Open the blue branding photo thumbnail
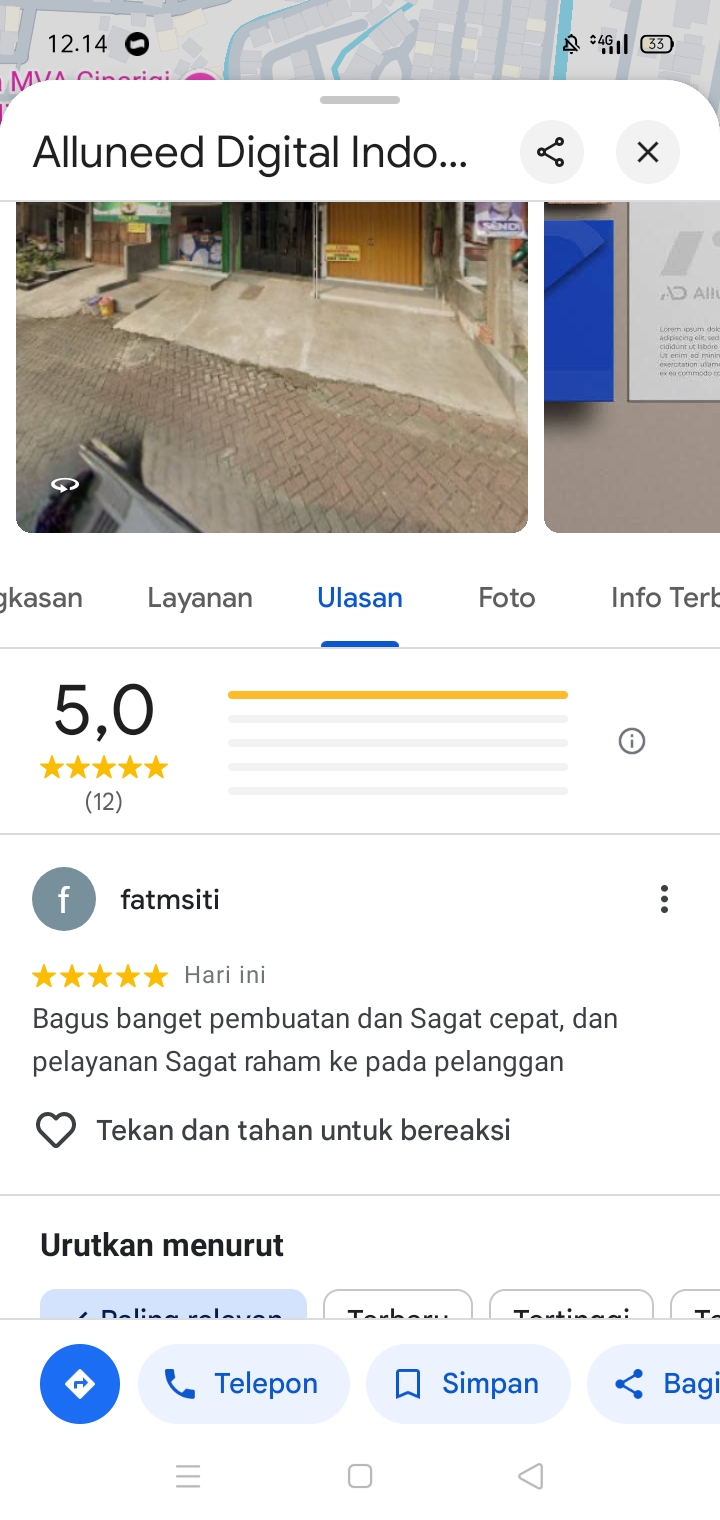Screen dimensions: 720x1520 [x=632, y=367]
